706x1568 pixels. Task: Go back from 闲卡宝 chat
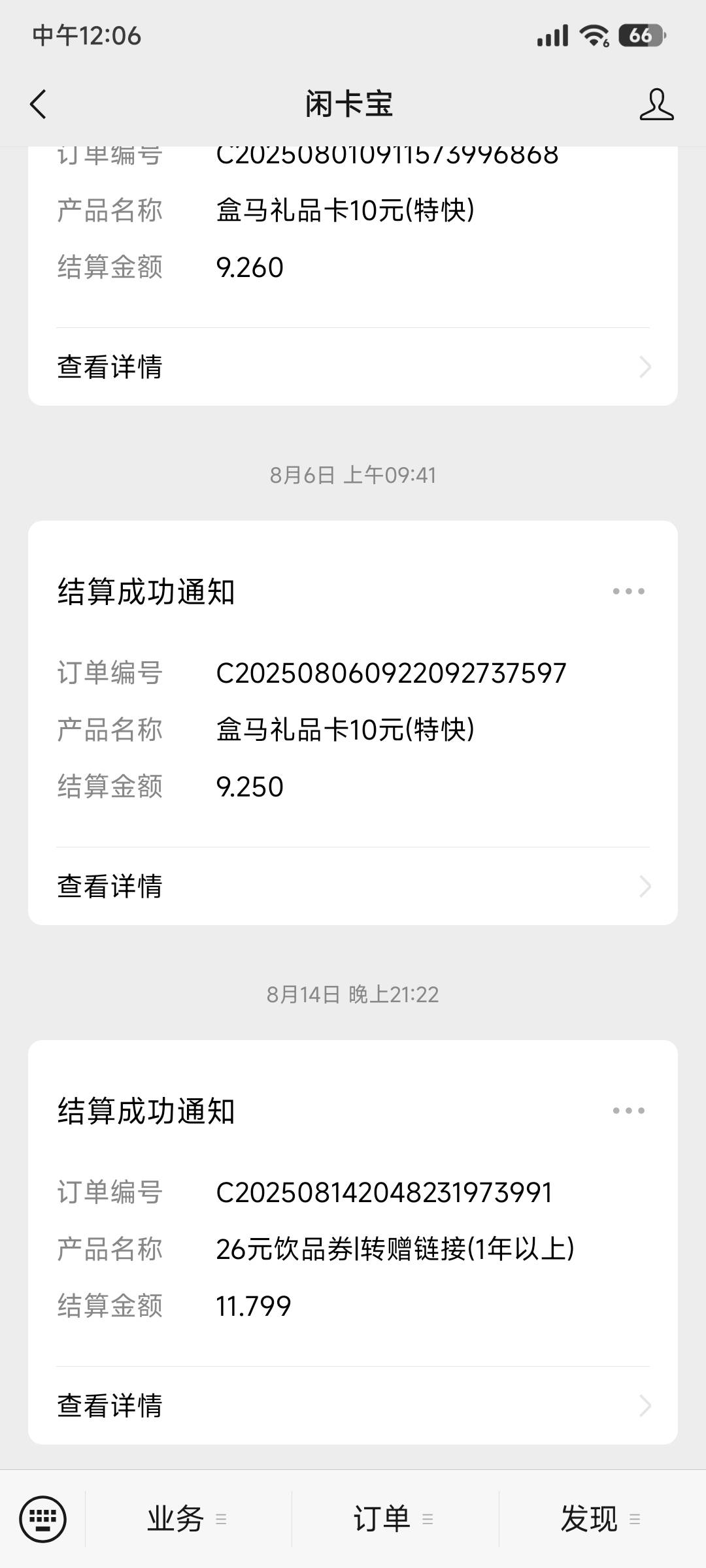[x=39, y=105]
